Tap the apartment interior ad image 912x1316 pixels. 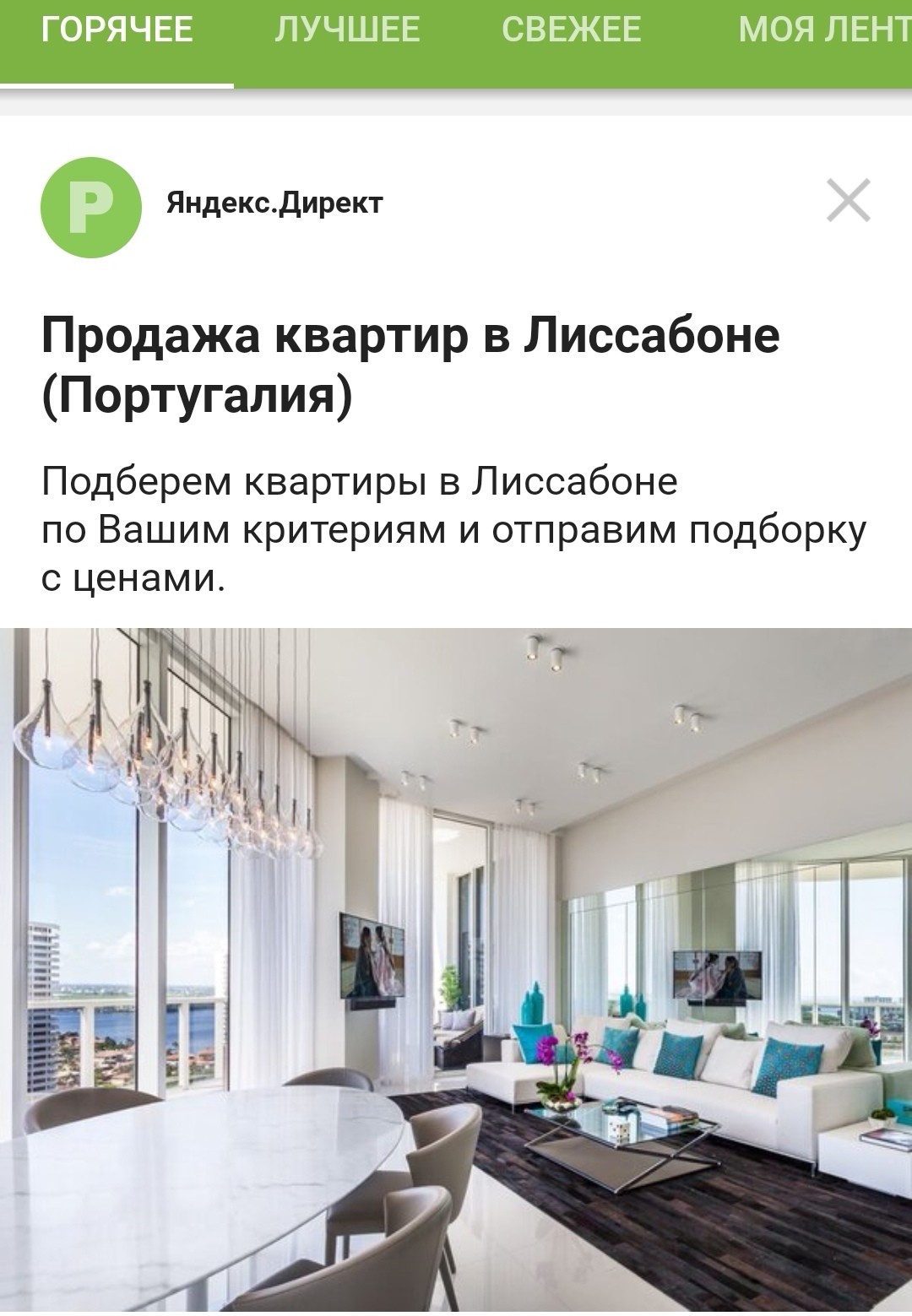pyautogui.click(x=456, y=969)
